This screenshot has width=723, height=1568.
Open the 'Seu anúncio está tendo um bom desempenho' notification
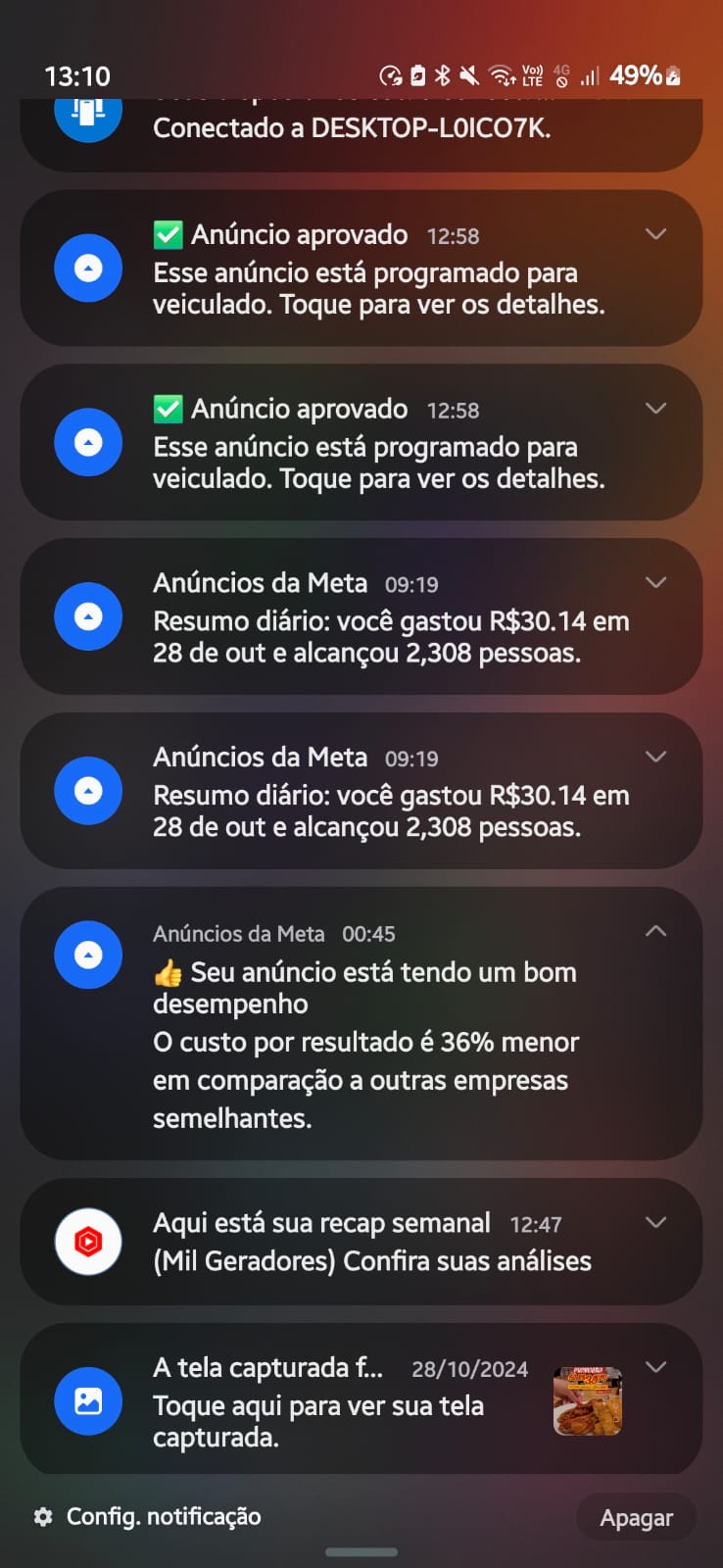364,1043
